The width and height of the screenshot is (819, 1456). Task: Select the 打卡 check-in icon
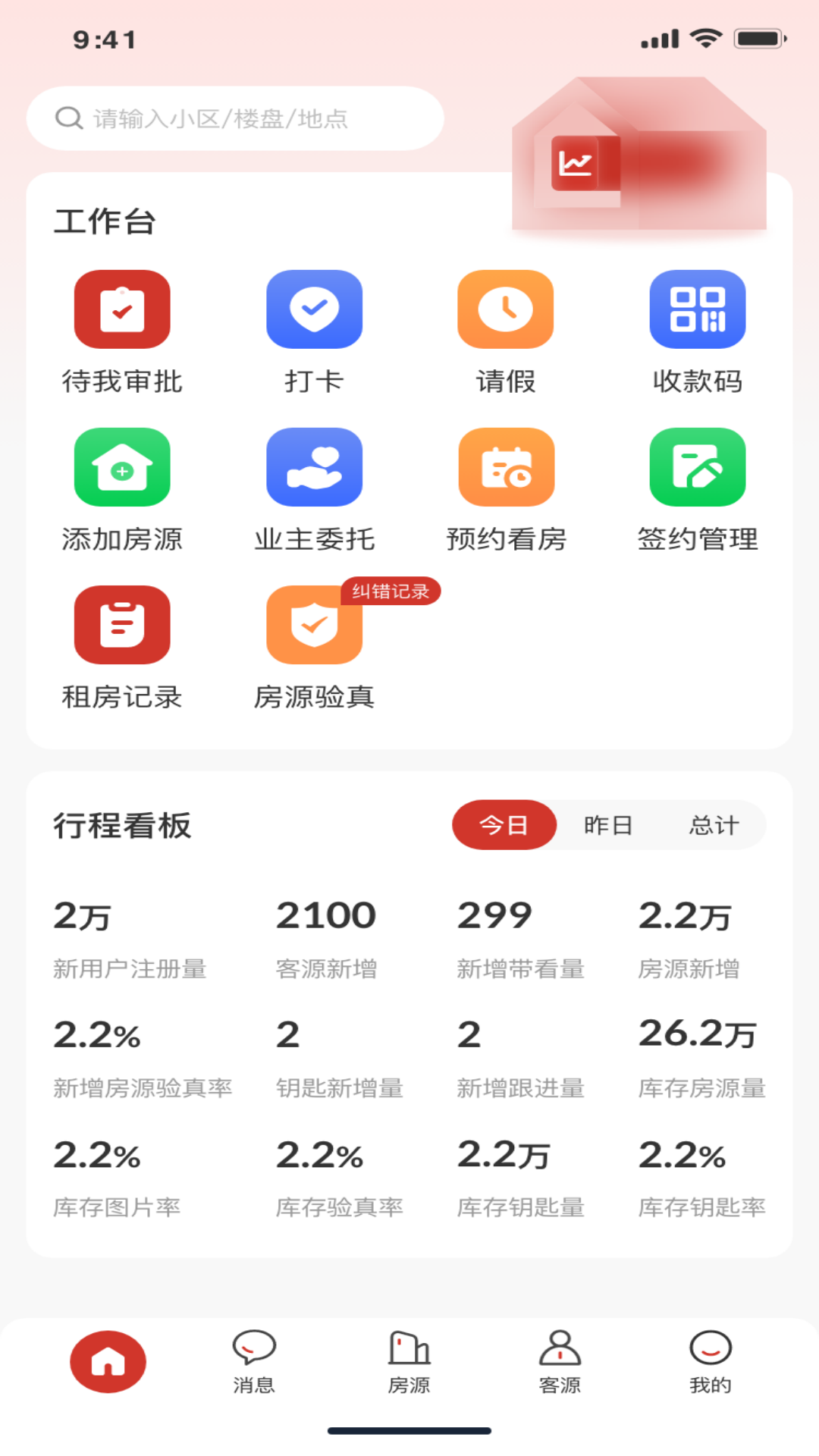coord(315,309)
